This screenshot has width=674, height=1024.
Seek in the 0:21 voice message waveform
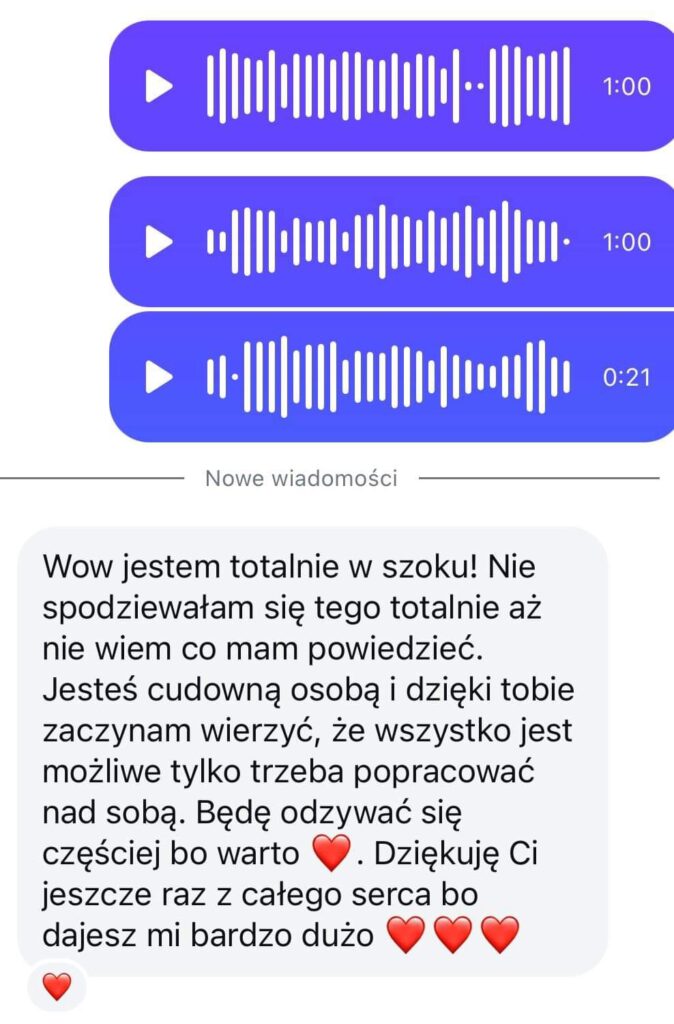coord(388,377)
